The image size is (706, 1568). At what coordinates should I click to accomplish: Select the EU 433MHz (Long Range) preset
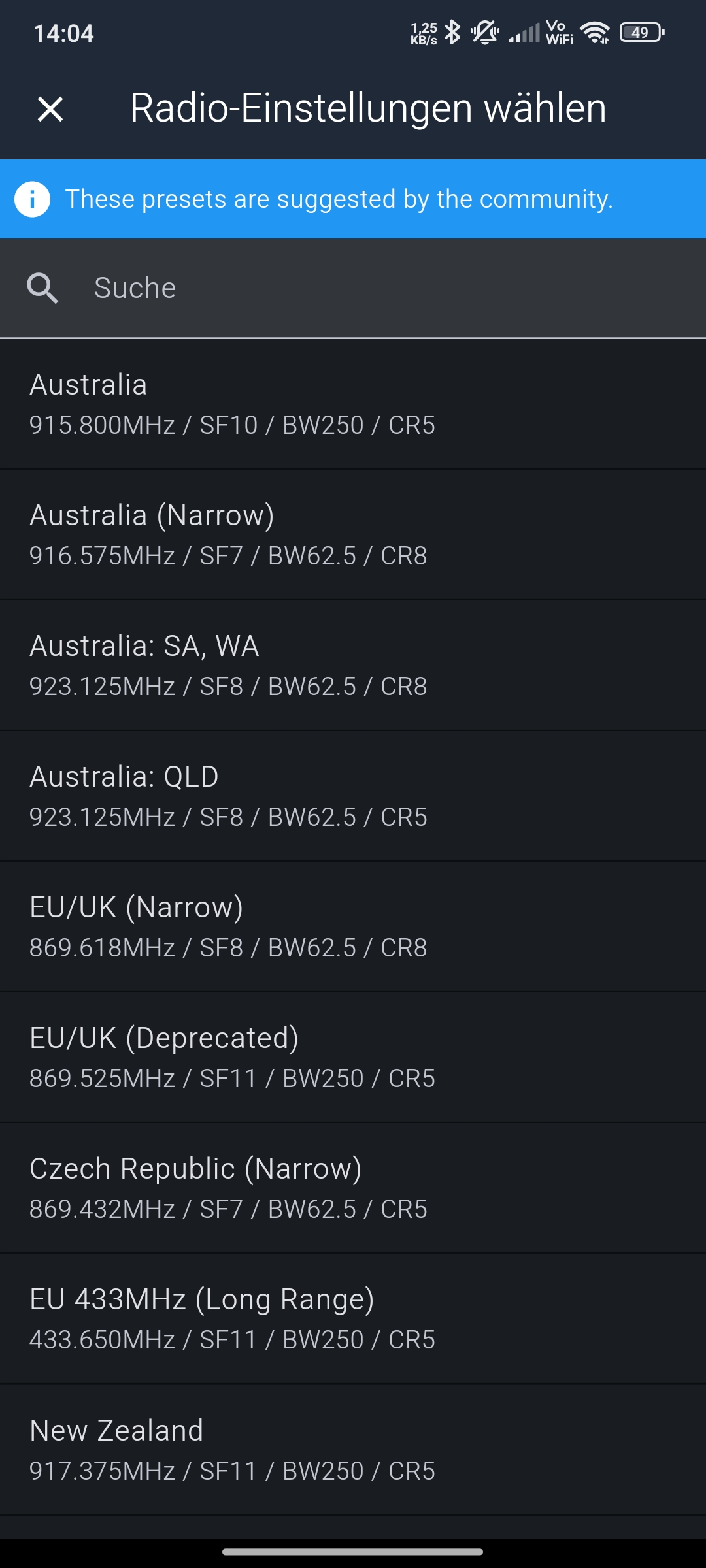[x=353, y=1318]
